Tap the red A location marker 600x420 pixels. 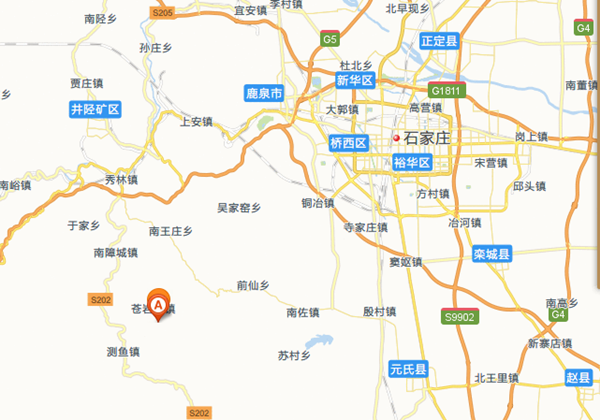tap(158, 300)
